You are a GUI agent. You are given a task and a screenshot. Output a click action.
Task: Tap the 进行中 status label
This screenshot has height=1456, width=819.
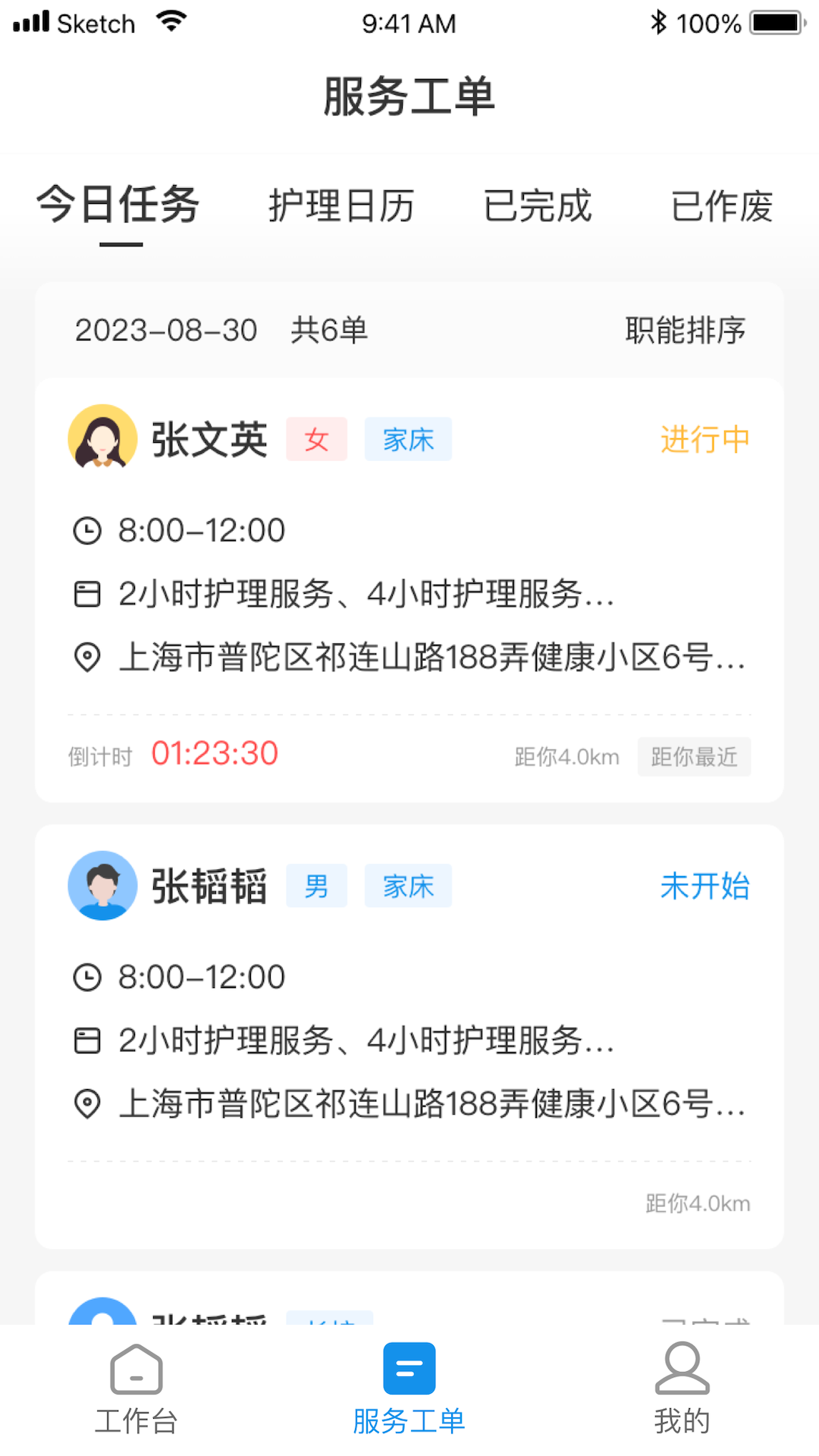pyautogui.click(x=704, y=440)
